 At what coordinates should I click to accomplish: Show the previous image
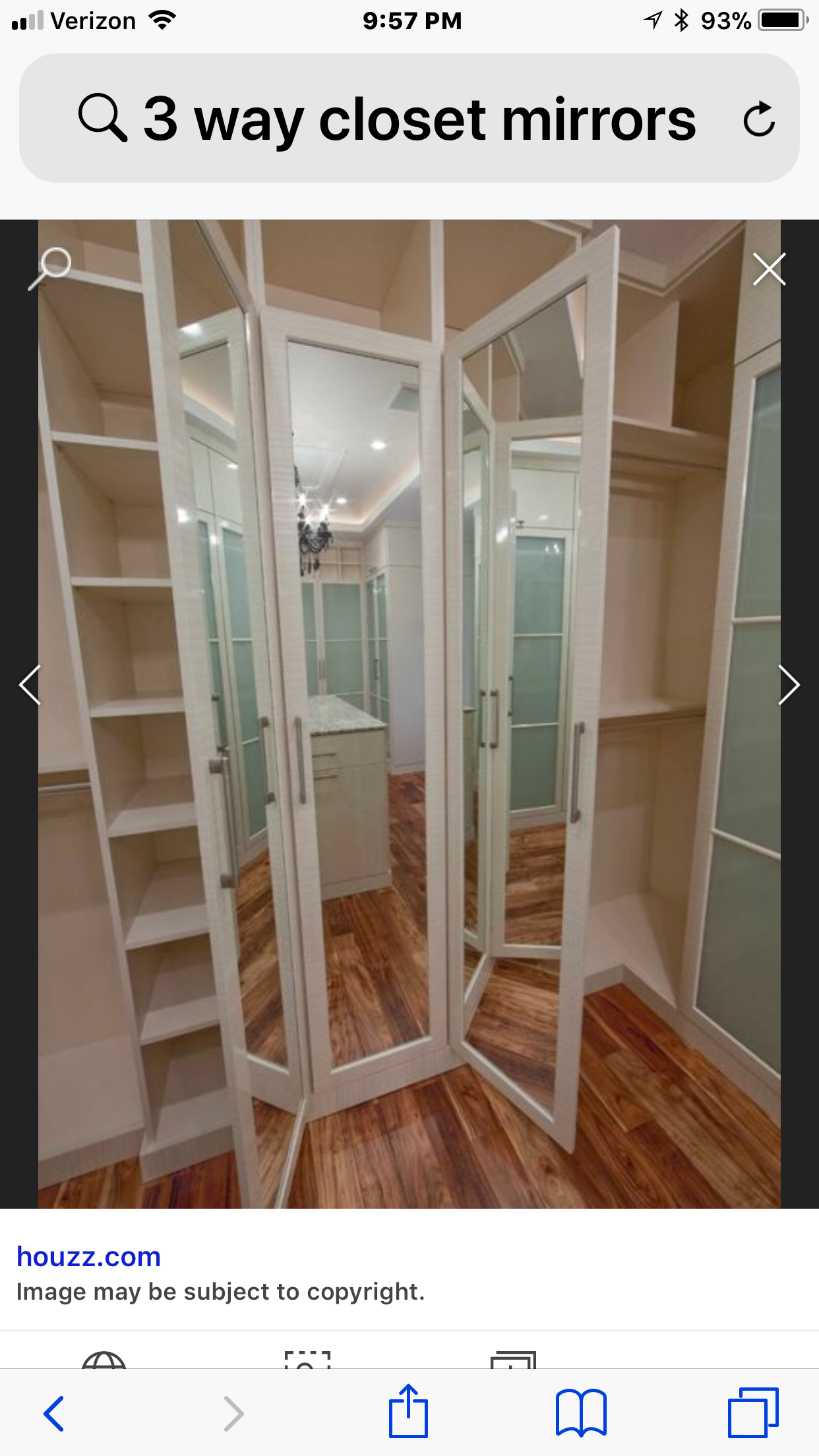tap(30, 685)
